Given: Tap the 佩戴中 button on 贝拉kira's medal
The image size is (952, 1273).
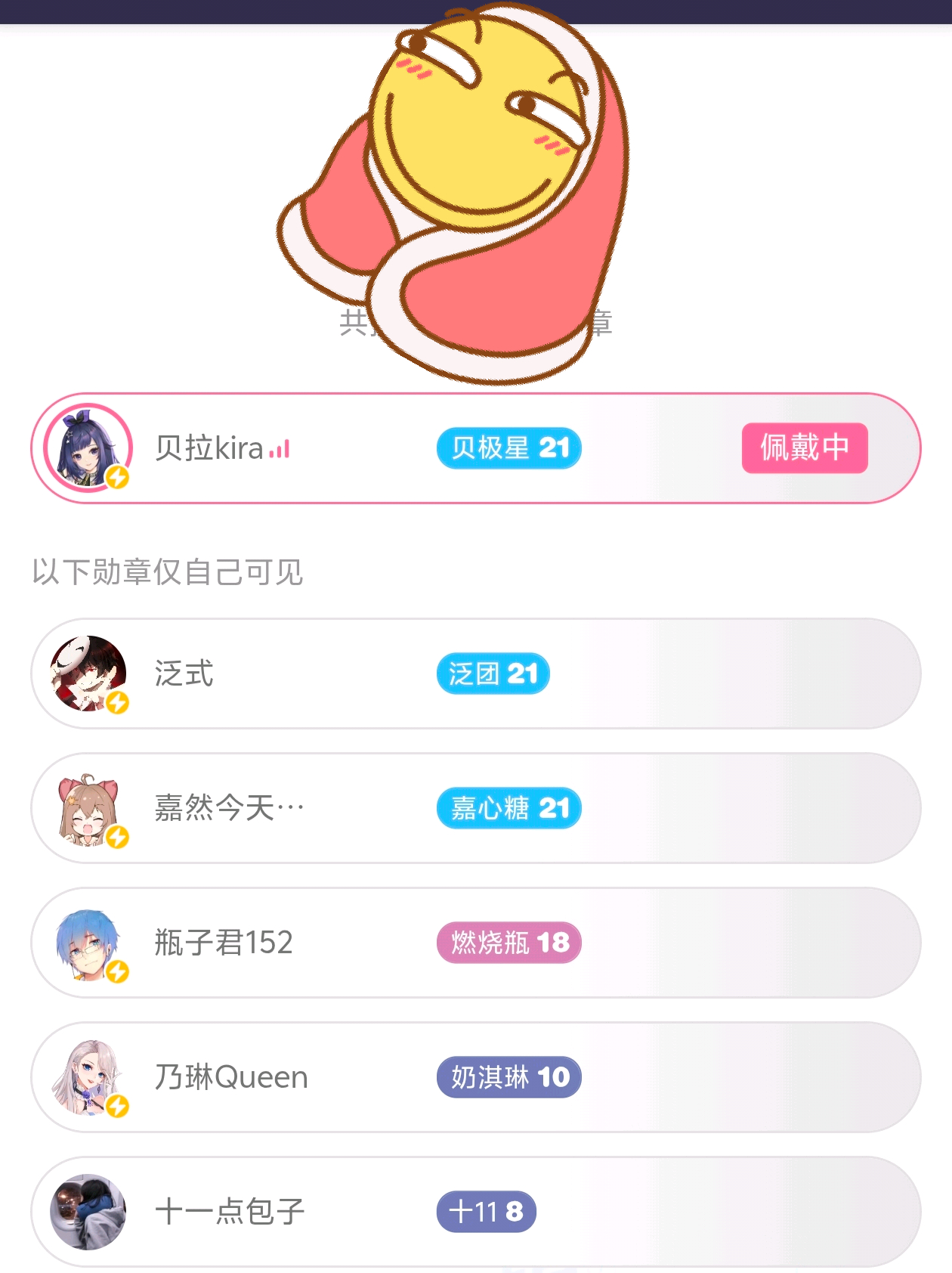Looking at the screenshot, I should pos(804,448).
